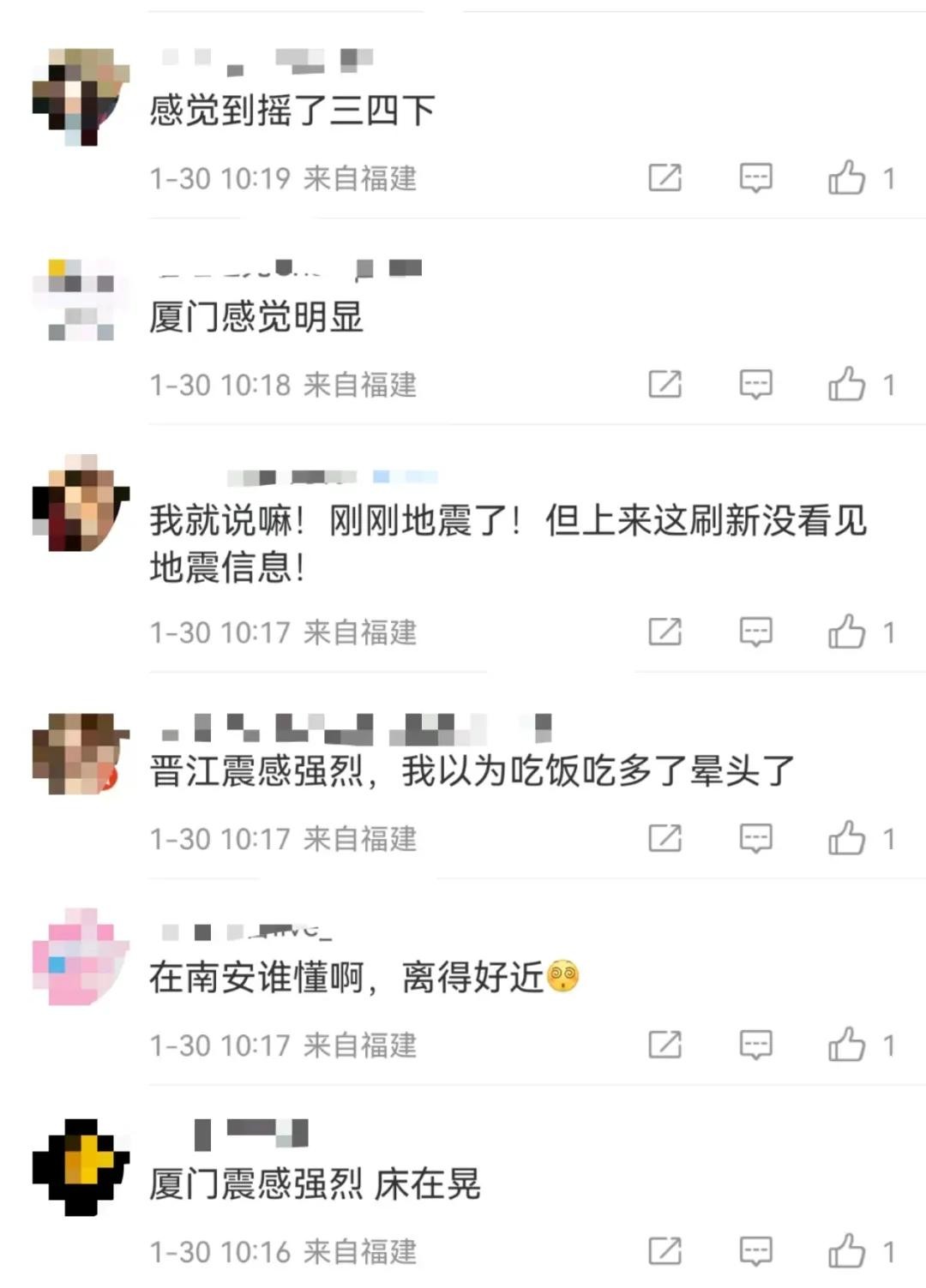The width and height of the screenshot is (926, 1288).
Task: Like the comment '厦门震感强烈 床在晃'
Action: click(x=846, y=1251)
